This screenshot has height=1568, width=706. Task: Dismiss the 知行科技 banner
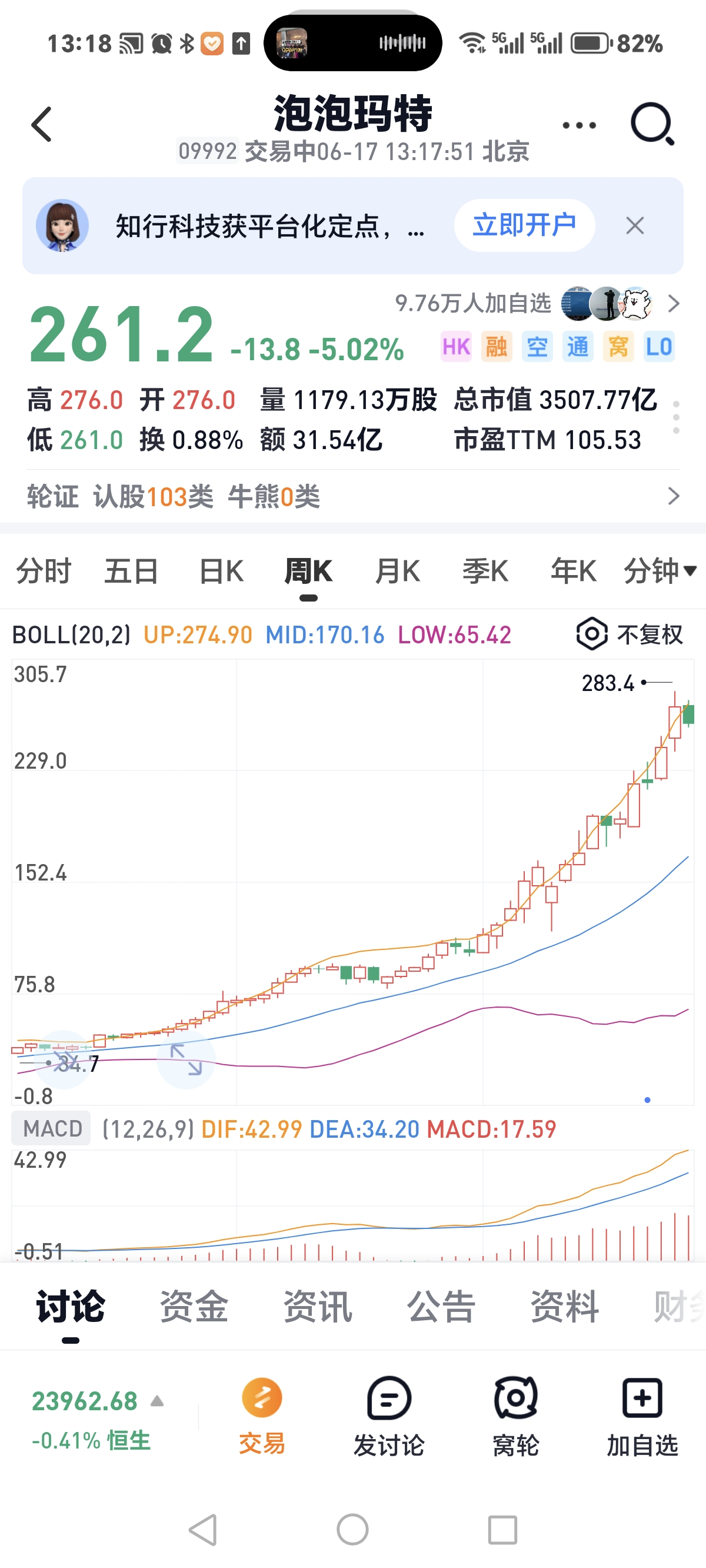tap(635, 226)
